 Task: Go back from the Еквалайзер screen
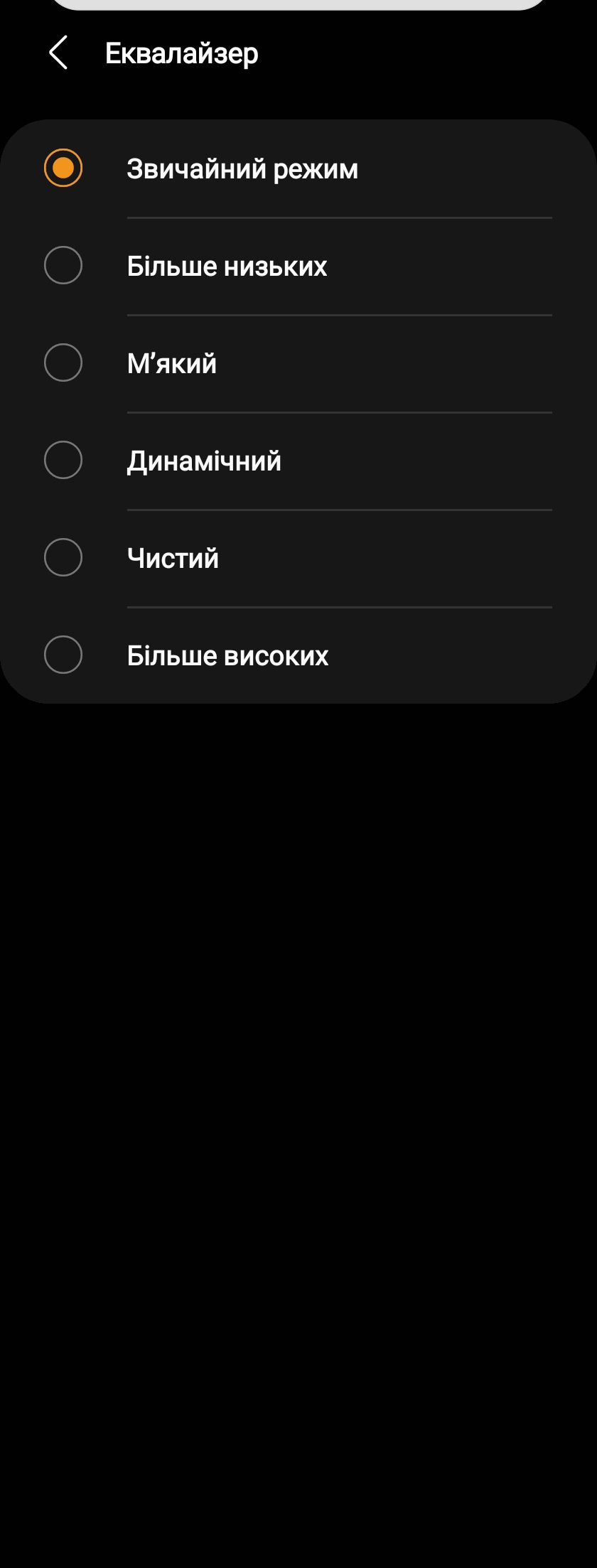point(58,53)
